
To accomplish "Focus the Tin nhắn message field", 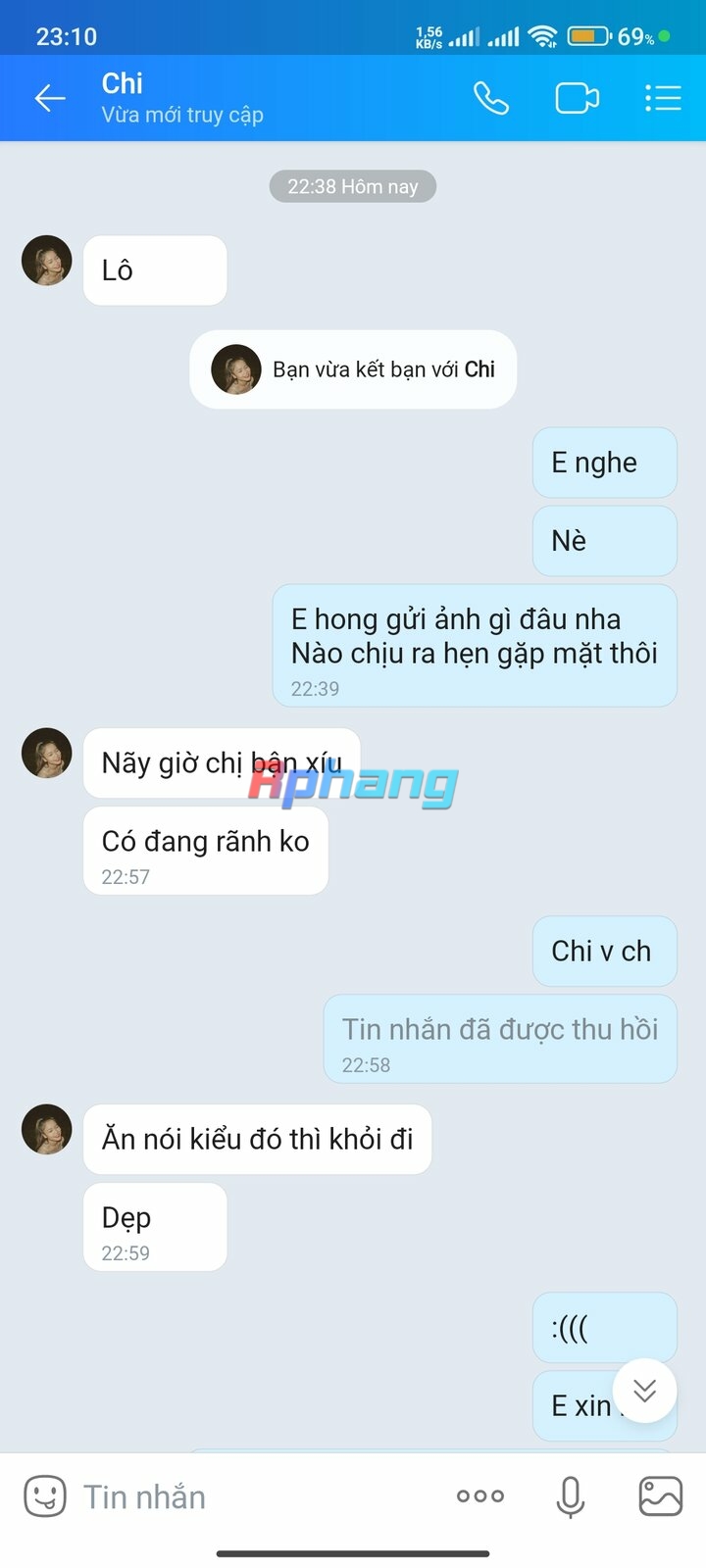I will (255, 1496).
